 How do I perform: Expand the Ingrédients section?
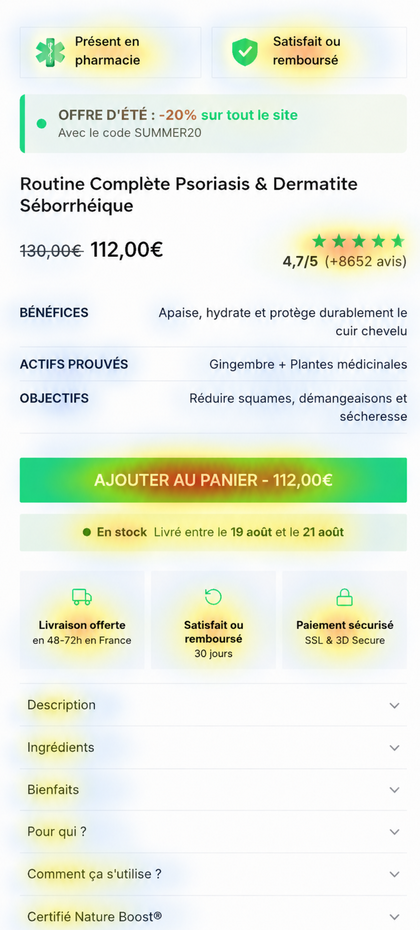tap(213, 747)
